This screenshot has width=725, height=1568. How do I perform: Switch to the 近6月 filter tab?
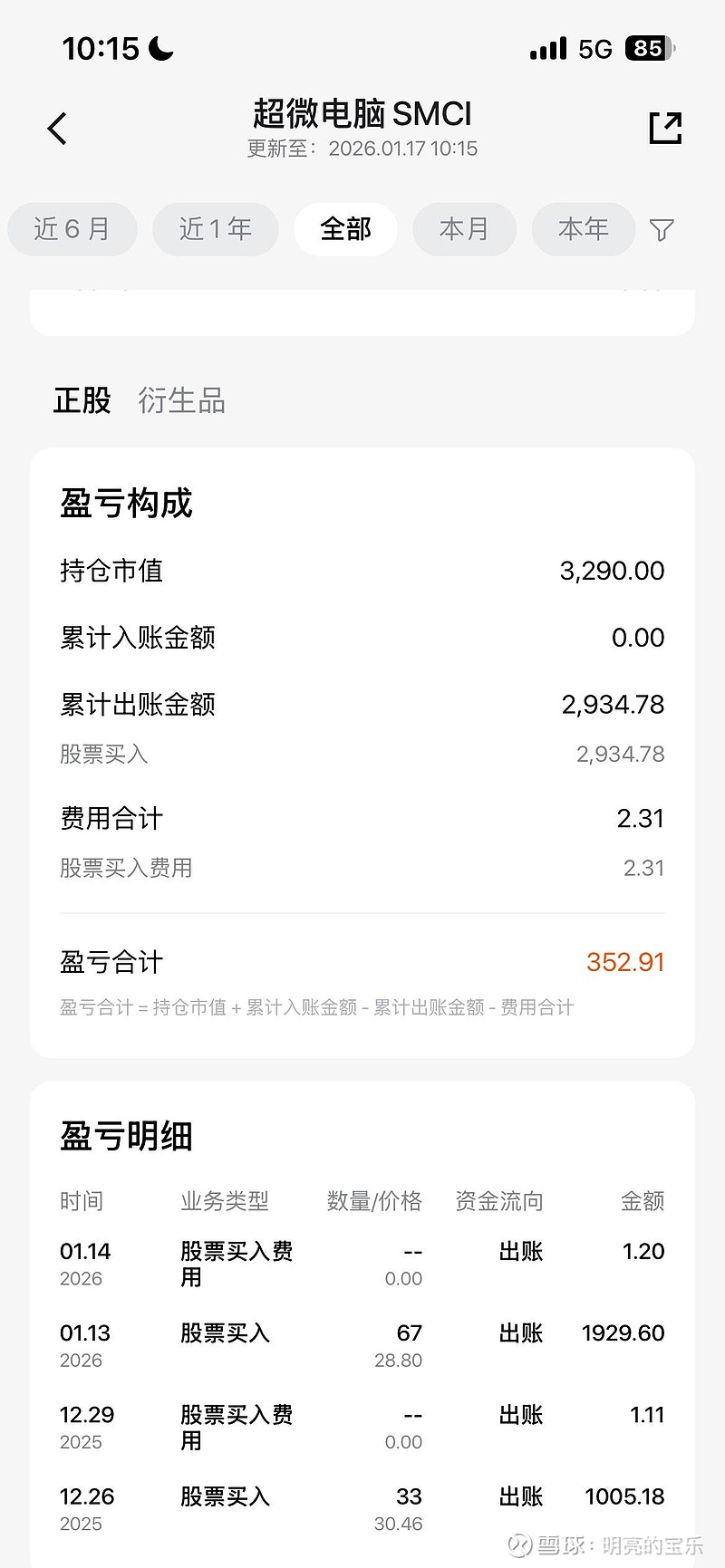coord(72,230)
